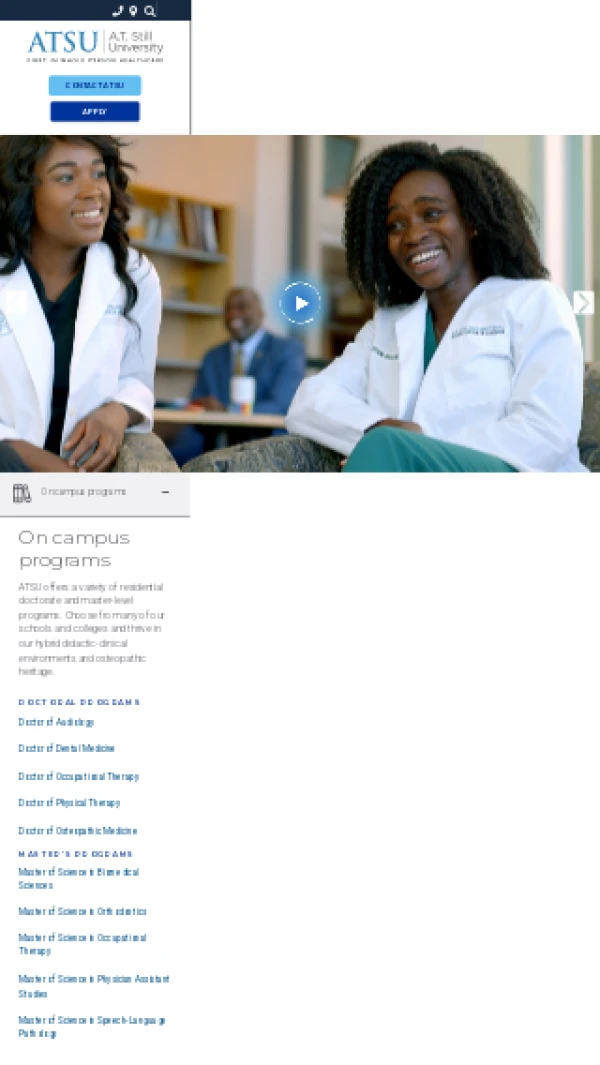Tap the light blue button above Apply
The width and height of the screenshot is (600, 1065).
coord(95,85)
